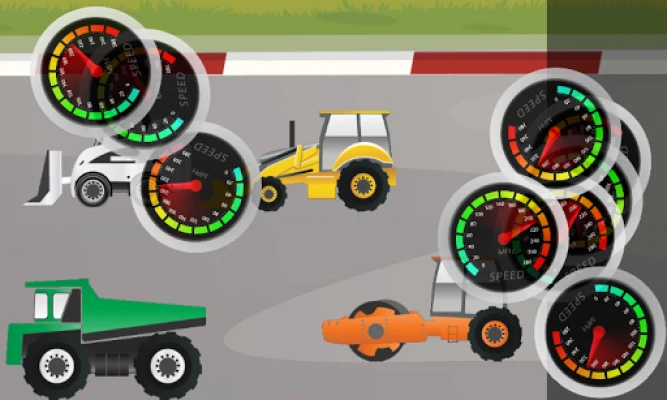Pop the speedometer beside the white bulldozer

190,186
